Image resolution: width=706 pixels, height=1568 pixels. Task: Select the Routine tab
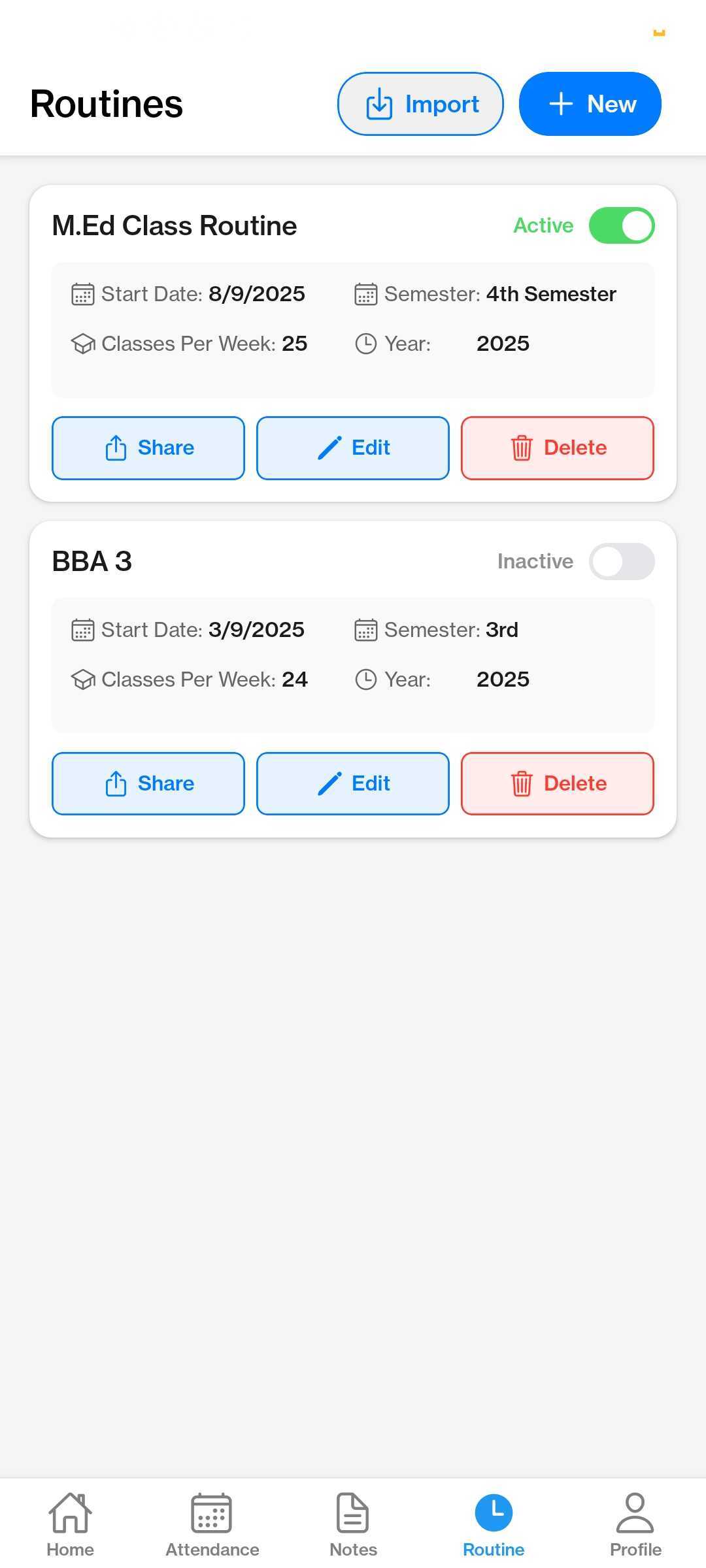pyautogui.click(x=494, y=1525)
